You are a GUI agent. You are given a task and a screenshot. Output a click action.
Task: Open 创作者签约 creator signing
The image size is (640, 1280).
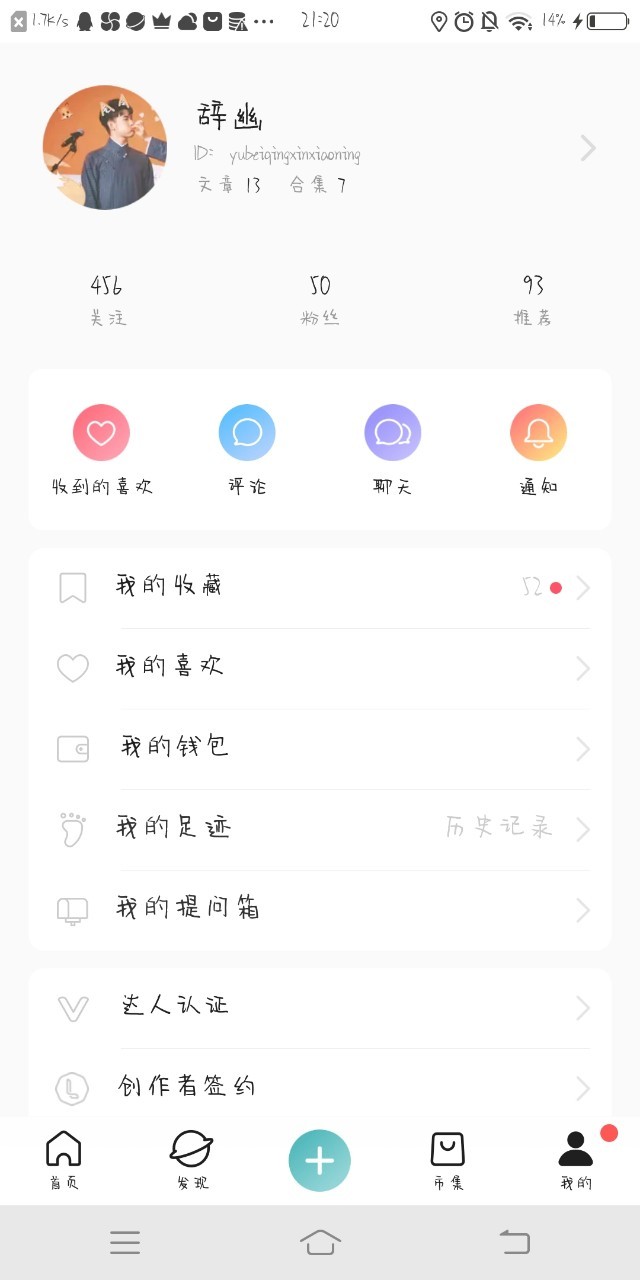pyautogui.click(x=320, y=1088)
